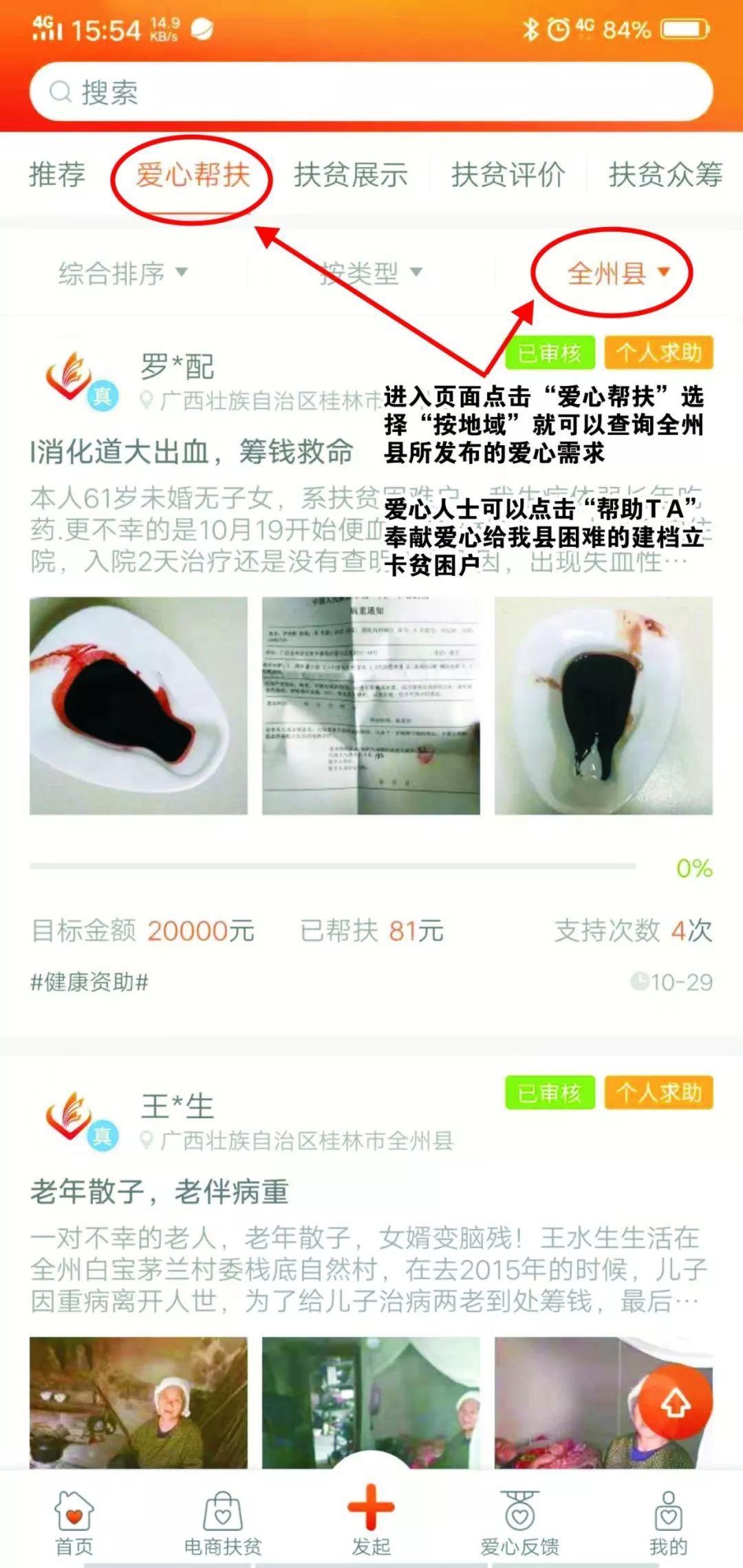Screen dimensions: 743x1568
Task: Open the 我的 profile tab
Action: (668, 1521)
